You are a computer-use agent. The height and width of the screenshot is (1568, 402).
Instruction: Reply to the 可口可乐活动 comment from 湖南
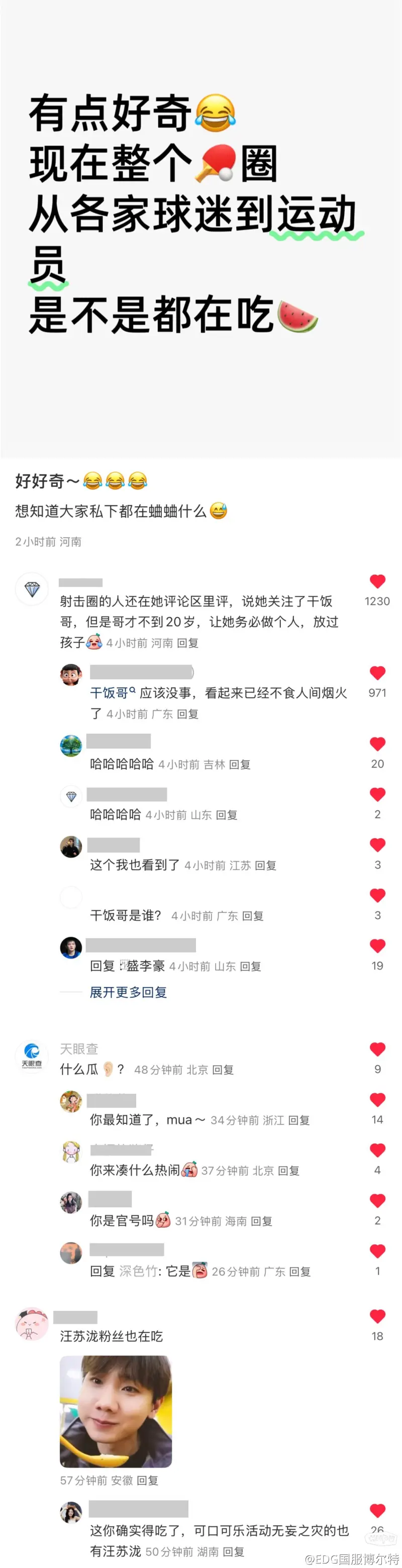click(233, 1551)
